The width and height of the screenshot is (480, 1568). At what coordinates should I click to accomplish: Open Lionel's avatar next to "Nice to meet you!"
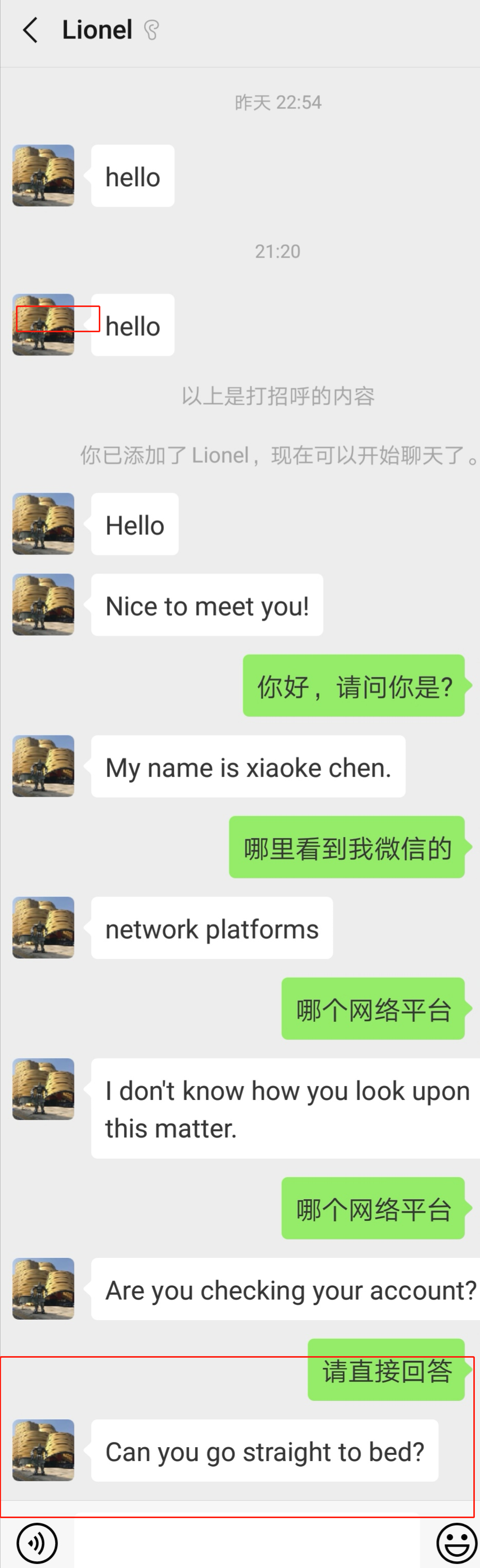(43, 604)
